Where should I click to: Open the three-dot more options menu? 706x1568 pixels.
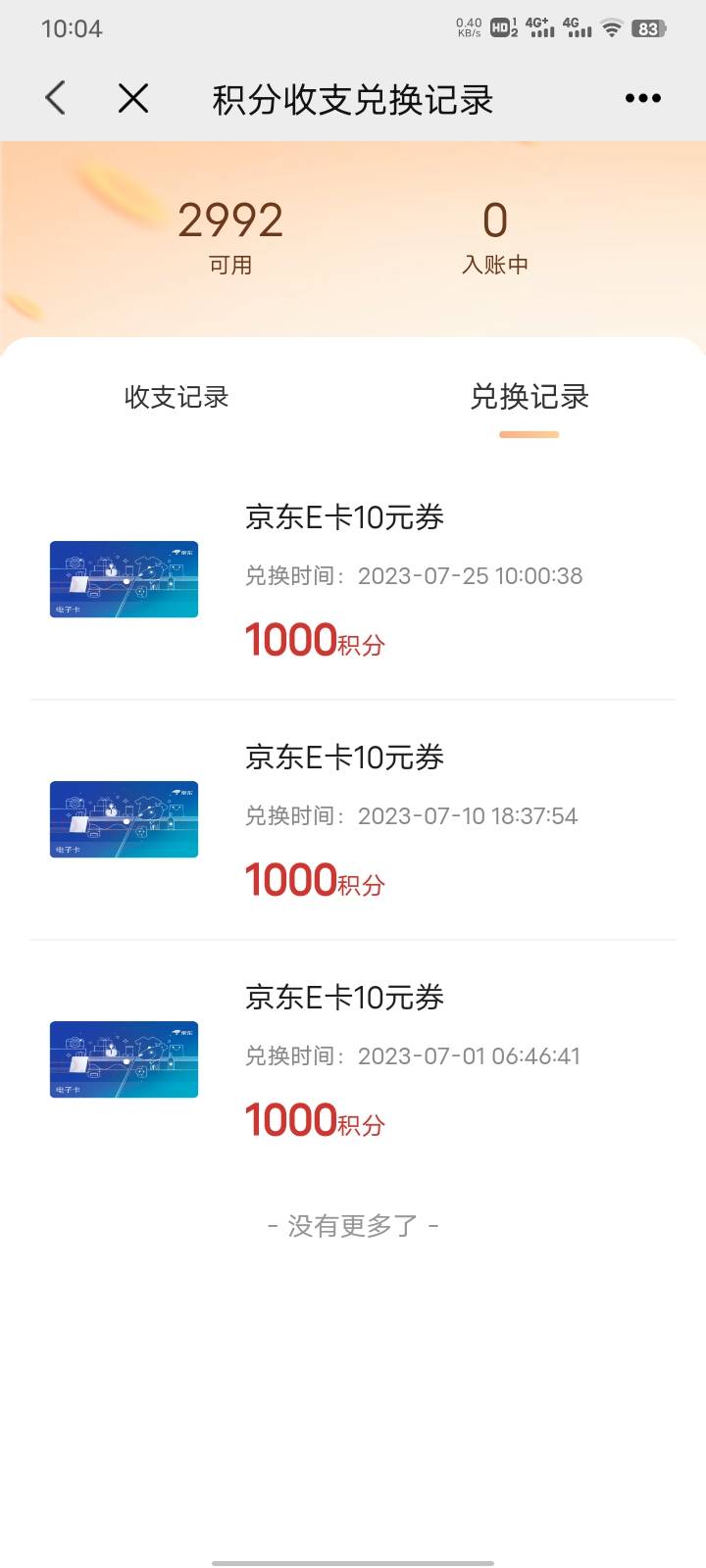(x=642, y=98)
